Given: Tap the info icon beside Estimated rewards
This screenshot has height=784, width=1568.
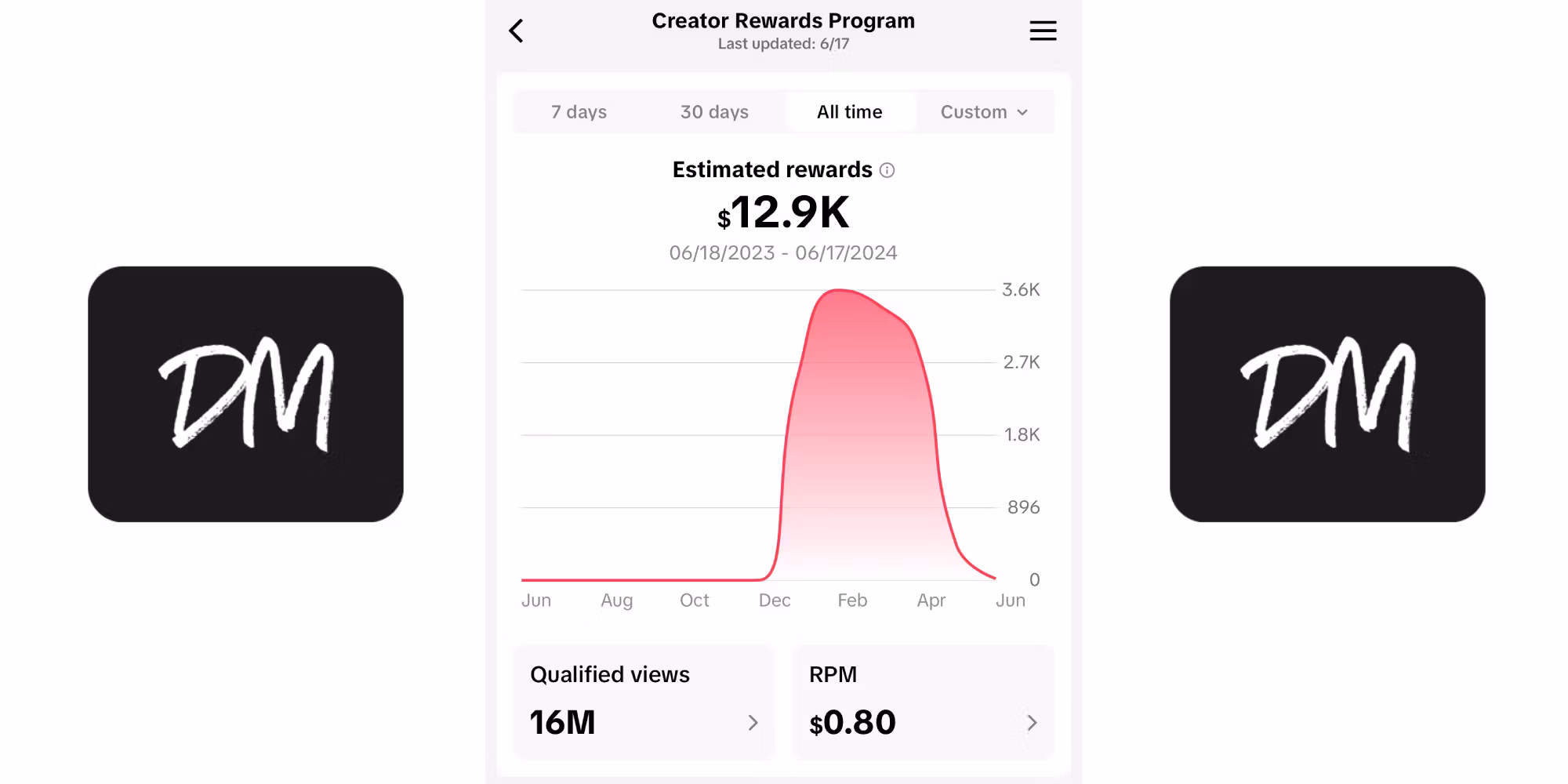Looking at the screenshot, I should pos(887,170).
